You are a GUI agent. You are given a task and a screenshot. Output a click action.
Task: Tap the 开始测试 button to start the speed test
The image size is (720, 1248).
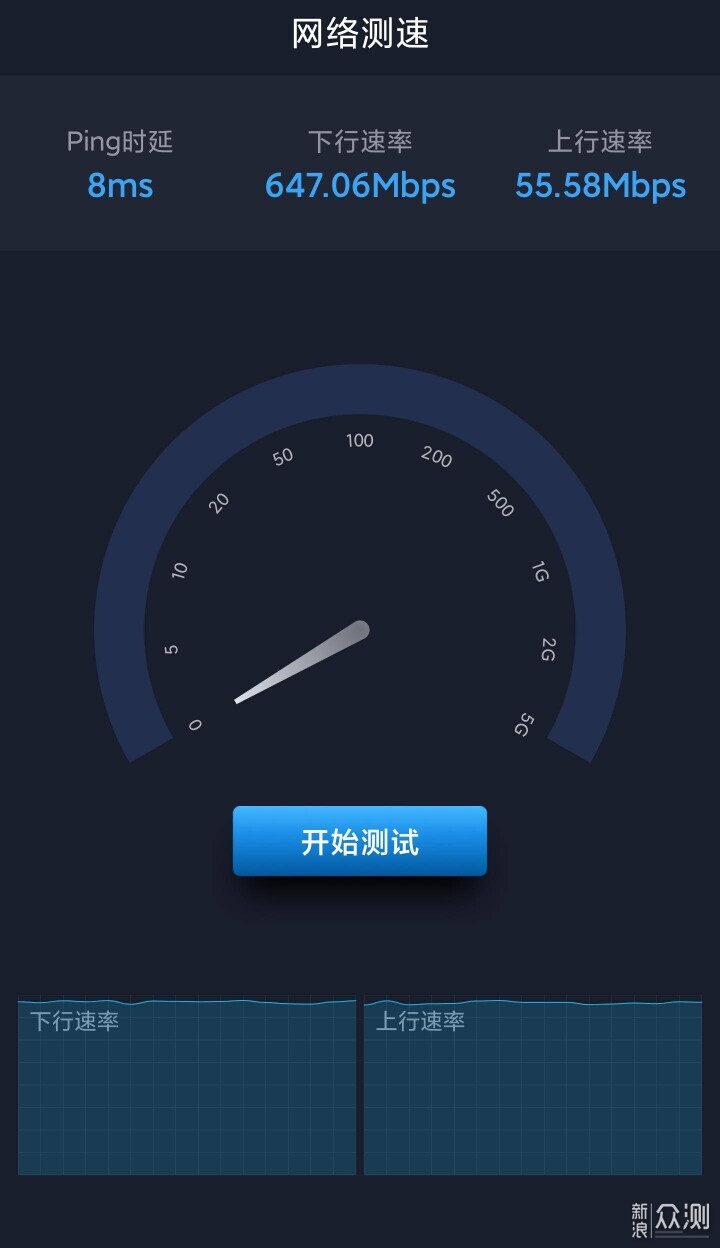tap(360, 841)
